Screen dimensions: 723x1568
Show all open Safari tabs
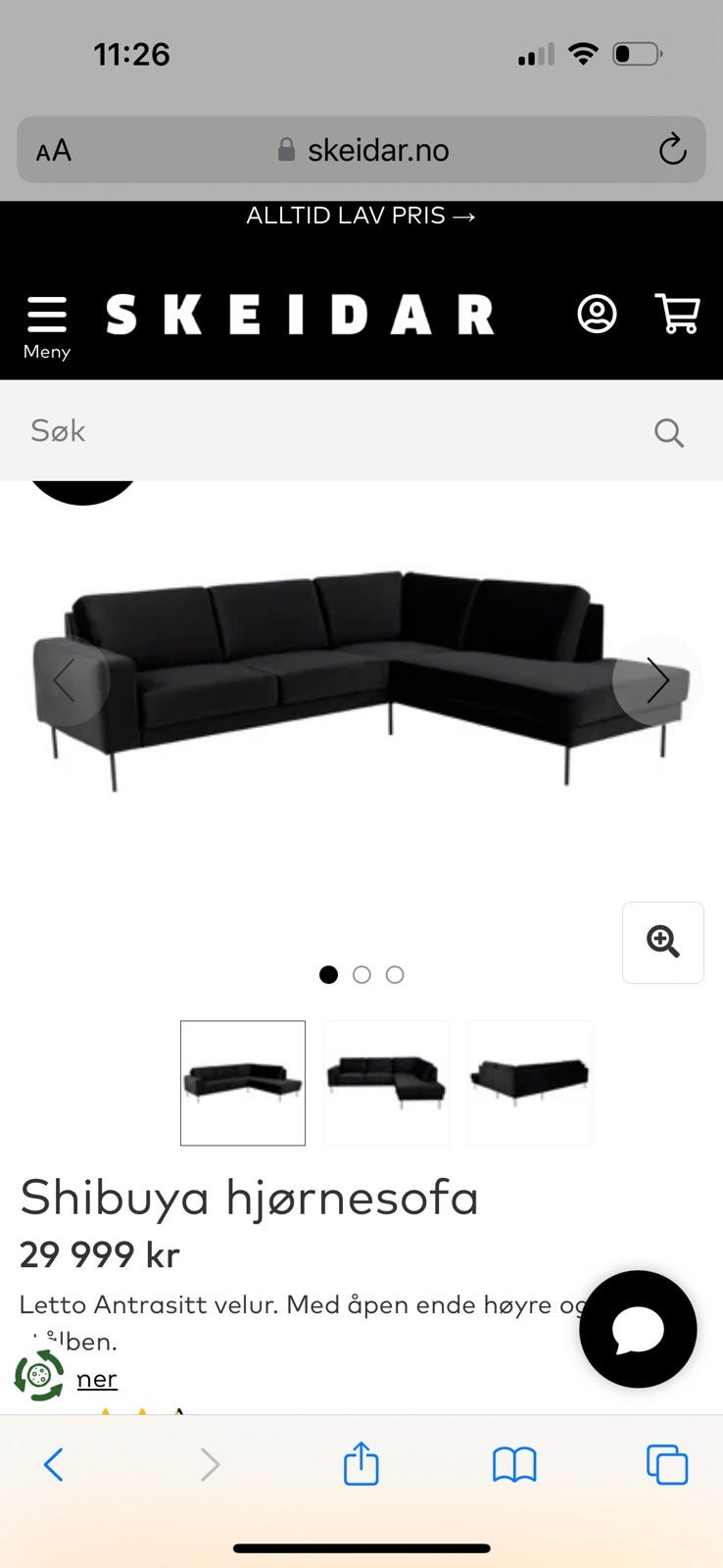click(667, 1465)
